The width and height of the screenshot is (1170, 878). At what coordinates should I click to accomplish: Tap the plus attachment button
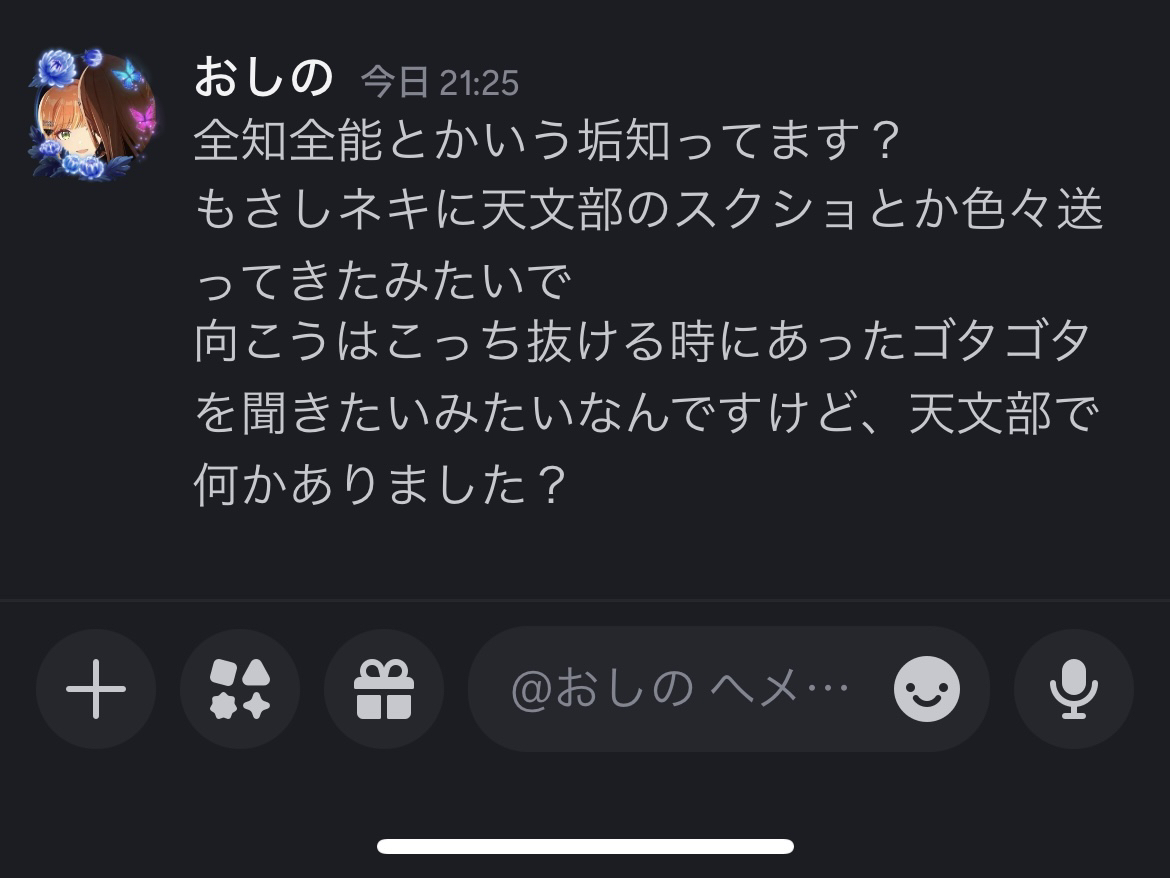pos(96,689)
